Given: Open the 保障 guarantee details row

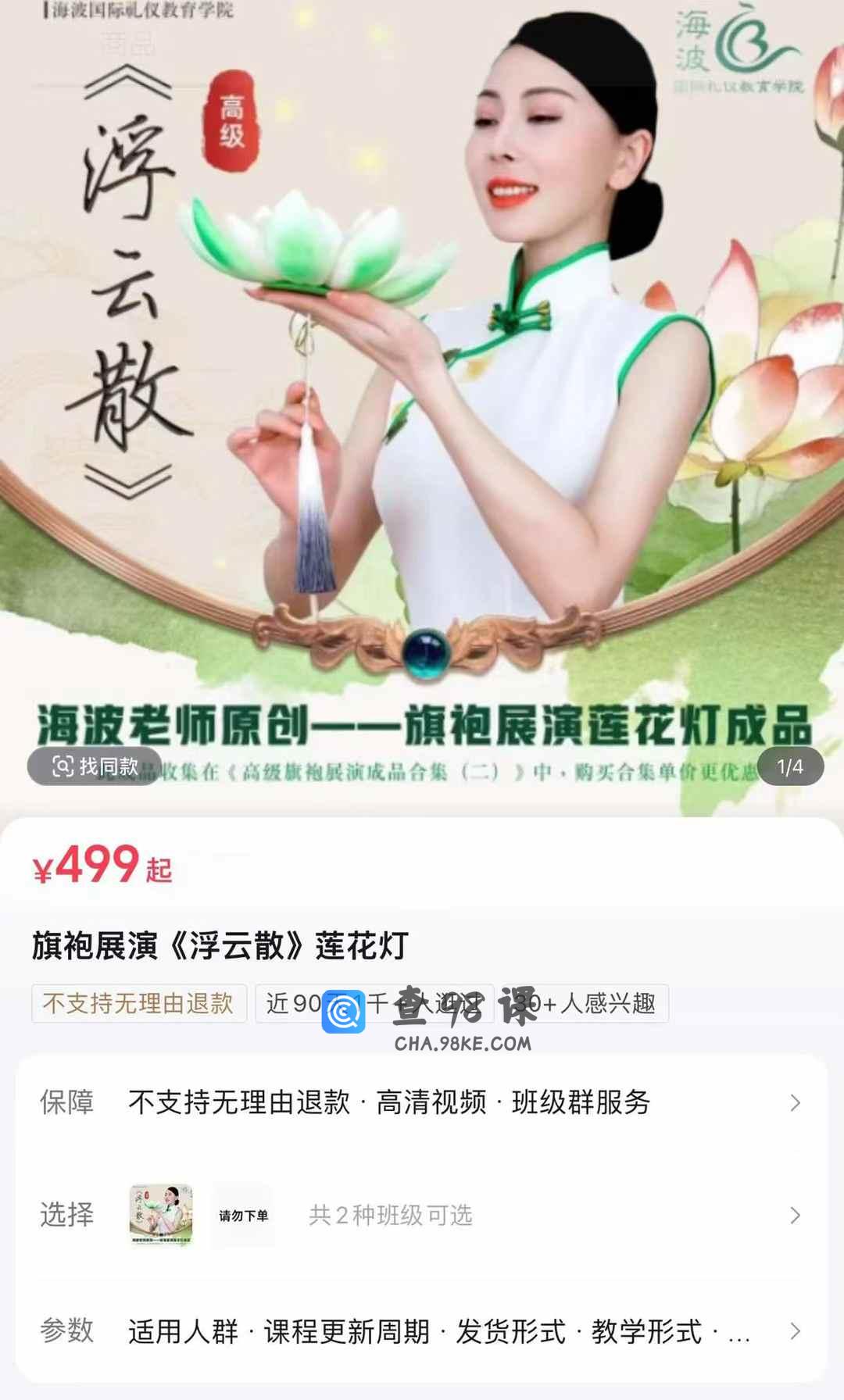Looking at the screenshot, I should [422, 1102].
